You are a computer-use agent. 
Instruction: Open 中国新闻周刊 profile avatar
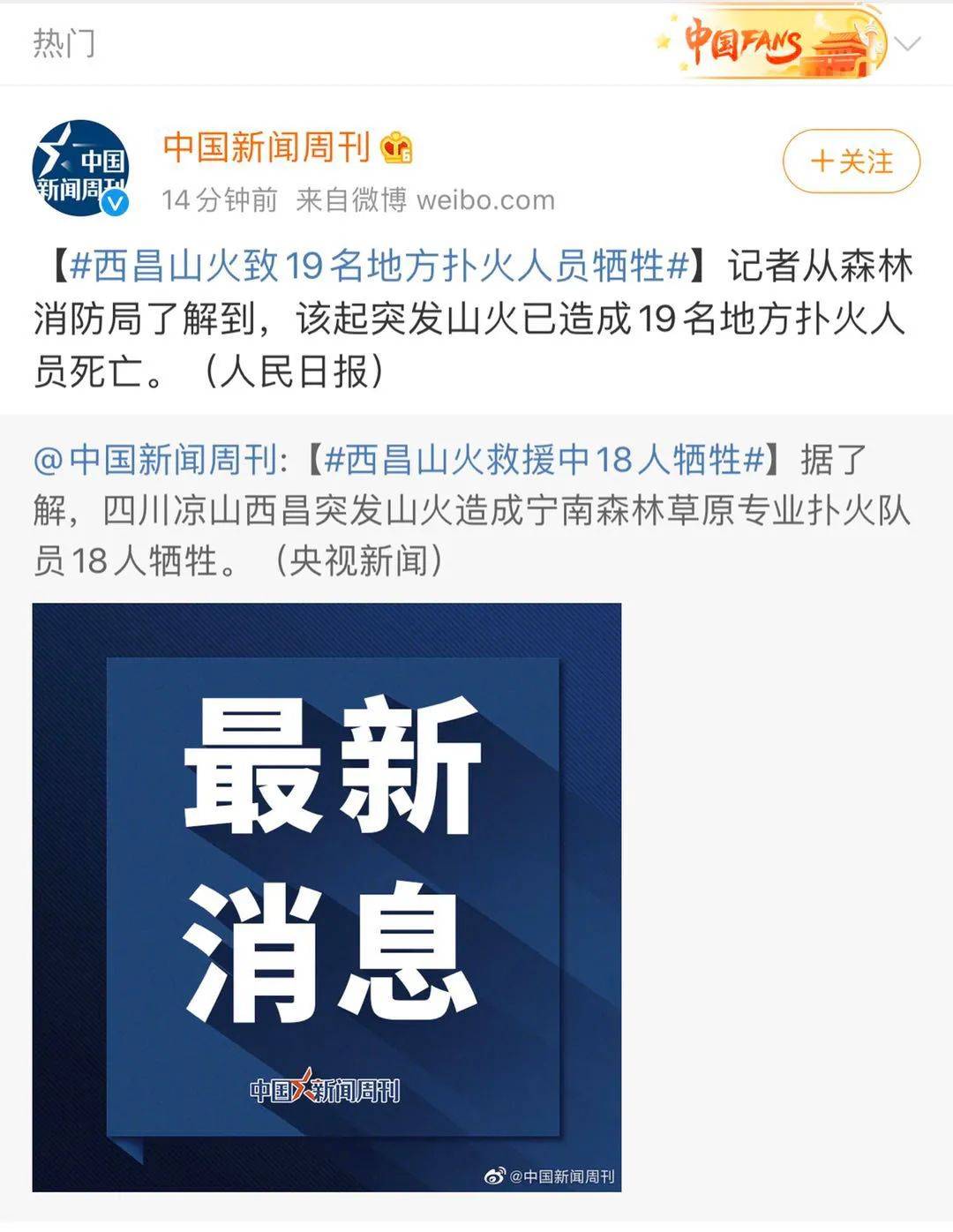[x=80, y=168]
